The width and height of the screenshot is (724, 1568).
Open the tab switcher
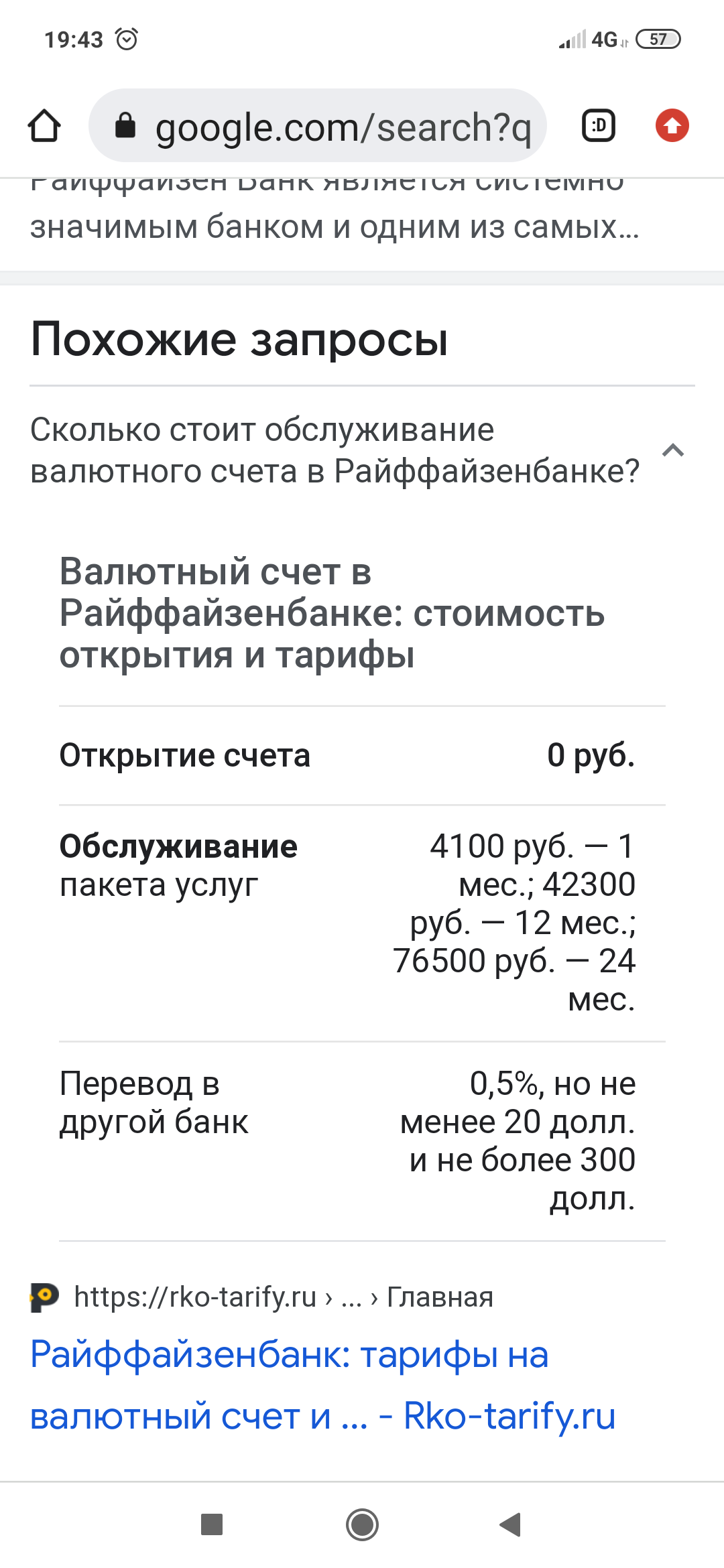click(598, 126)
